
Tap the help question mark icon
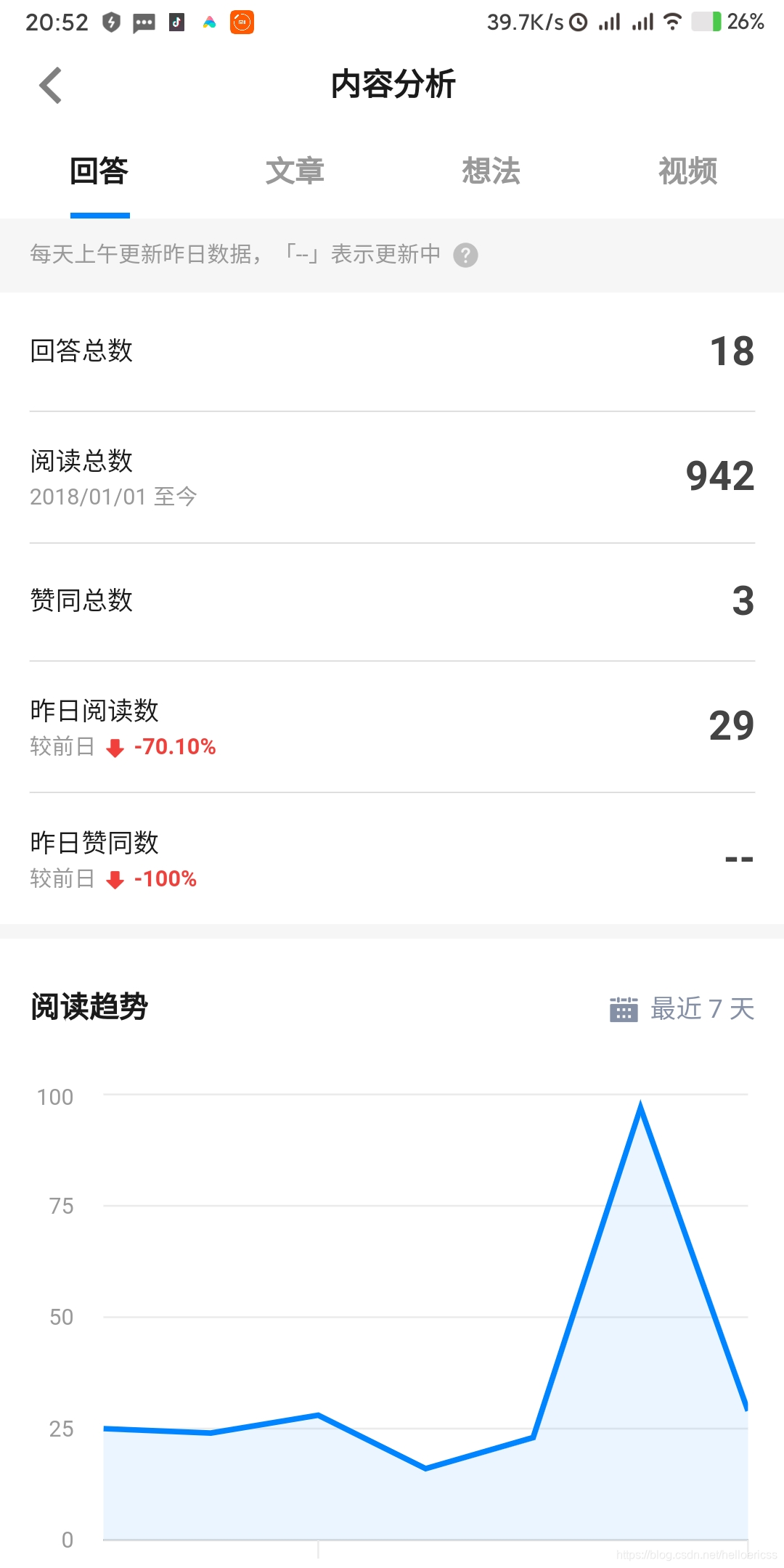coord(465,255)
